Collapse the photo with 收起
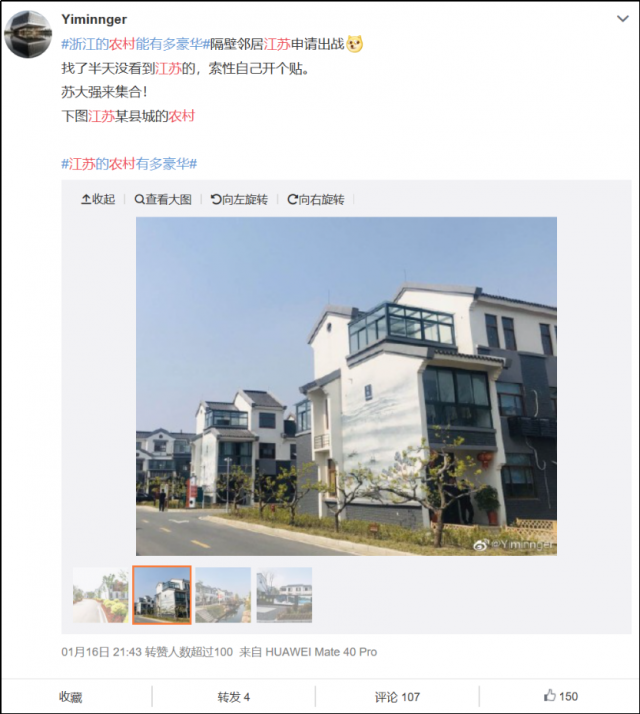The image size is (640, 714). (98, 199)
